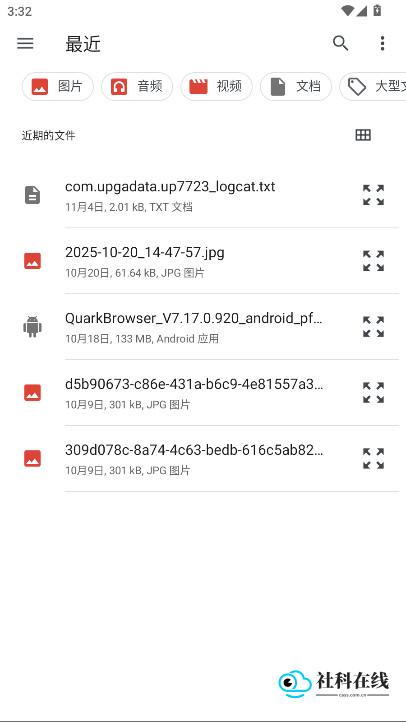The image size is (406, 722).
Task: Select the 视频 filter chip
Action: (216, 87)
